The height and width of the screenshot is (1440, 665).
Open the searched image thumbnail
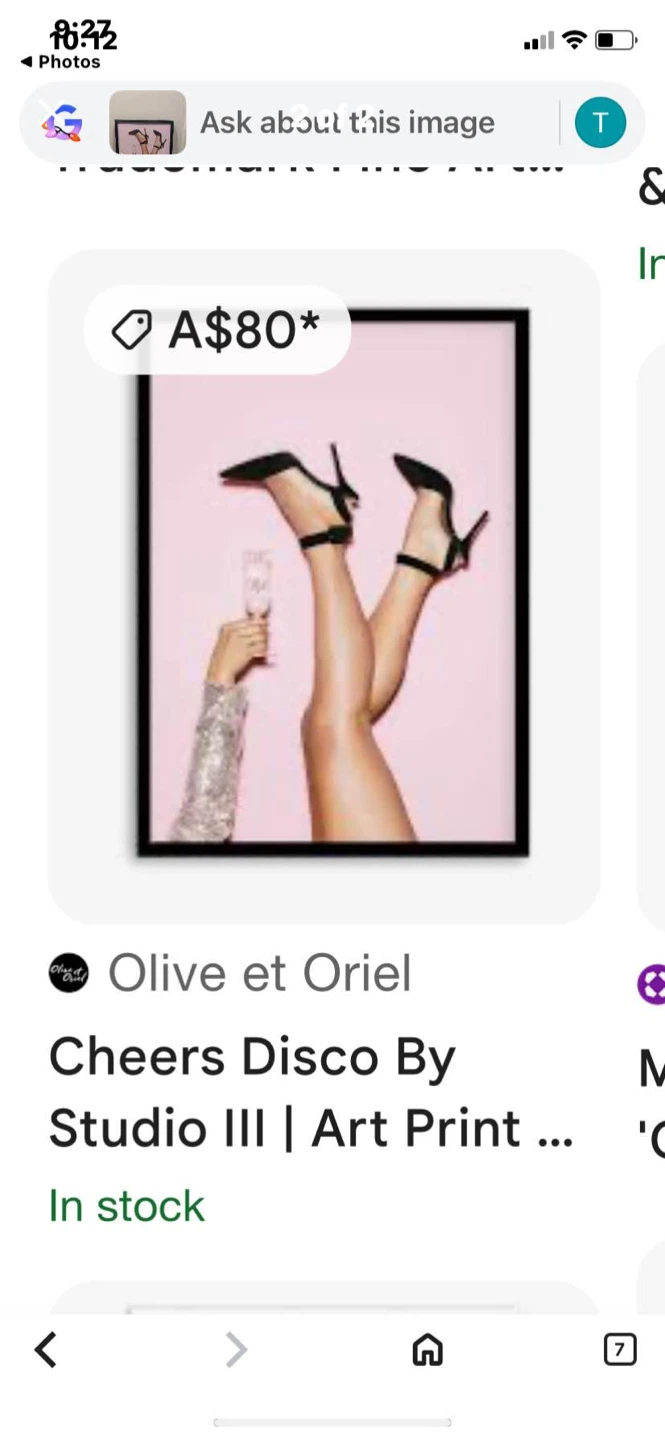coord(147,123)
